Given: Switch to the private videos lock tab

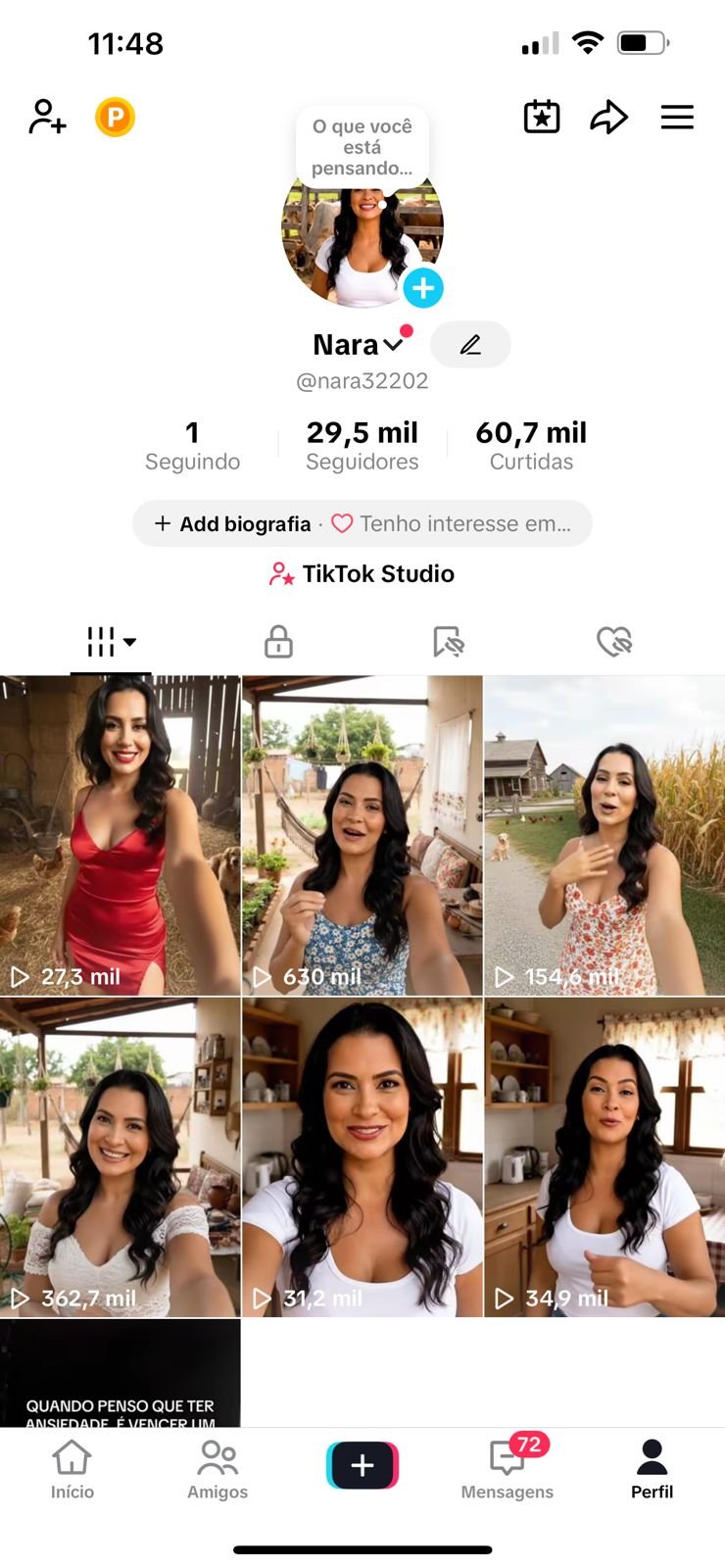Looking at the screenshot, I should pyautogui.click(x=278, y=643).
